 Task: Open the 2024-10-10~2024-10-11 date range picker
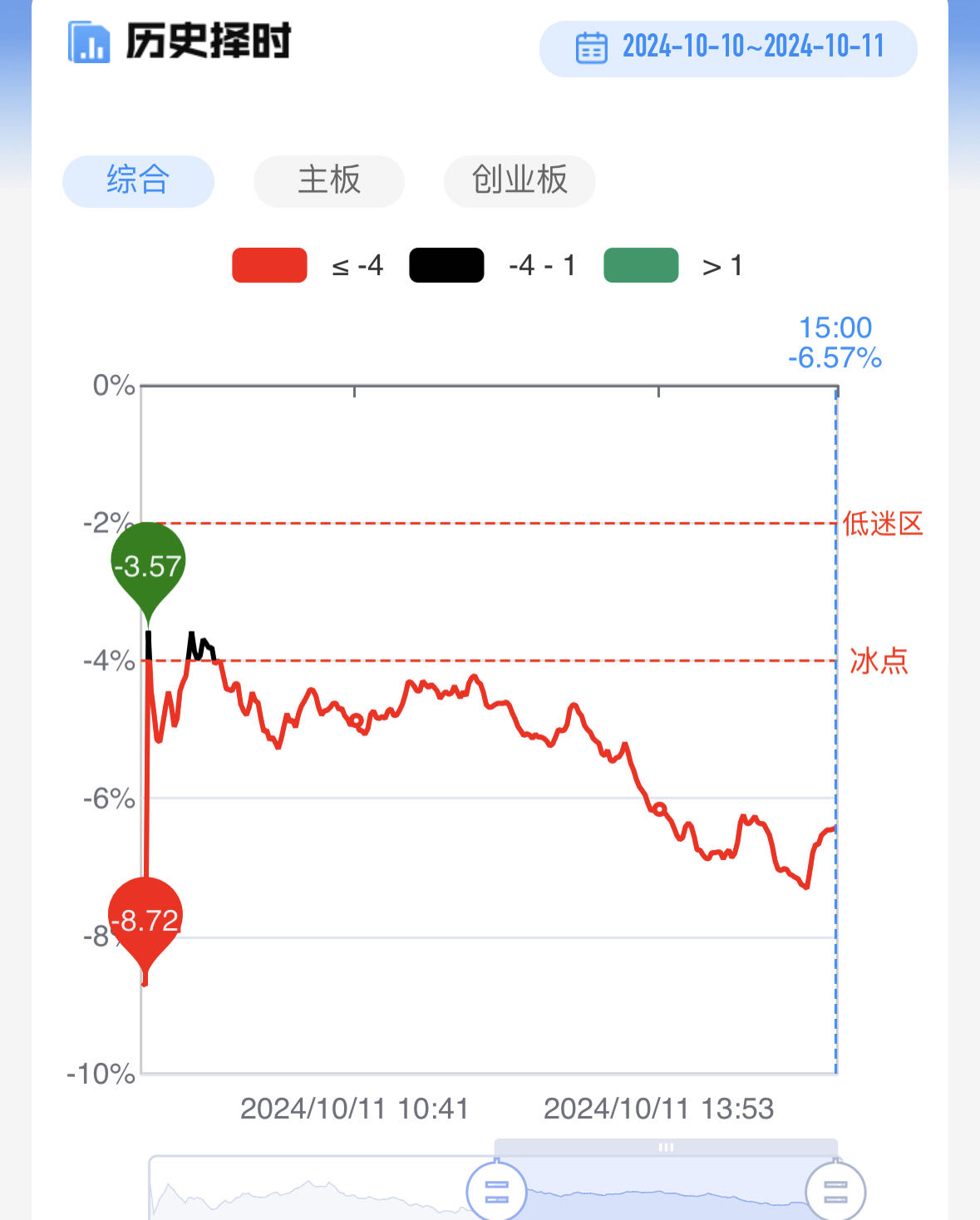[728, 48]
